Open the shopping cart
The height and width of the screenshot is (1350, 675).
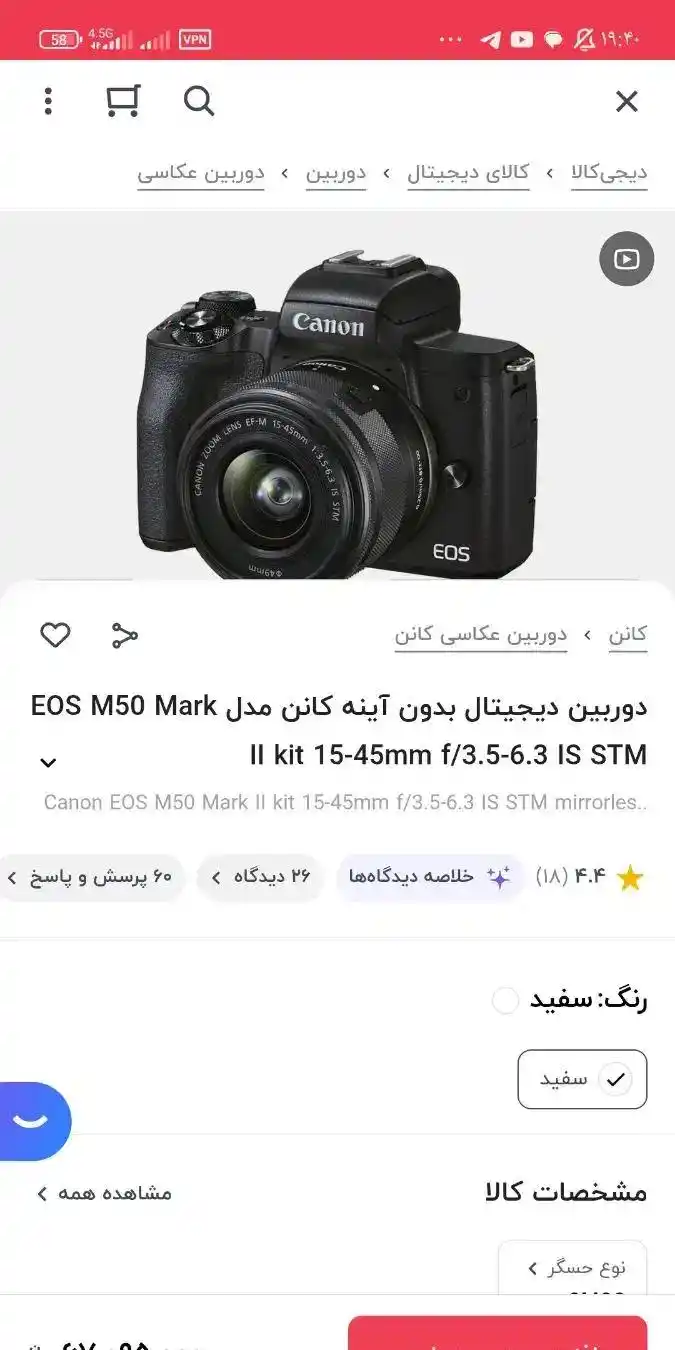[123, 101]
